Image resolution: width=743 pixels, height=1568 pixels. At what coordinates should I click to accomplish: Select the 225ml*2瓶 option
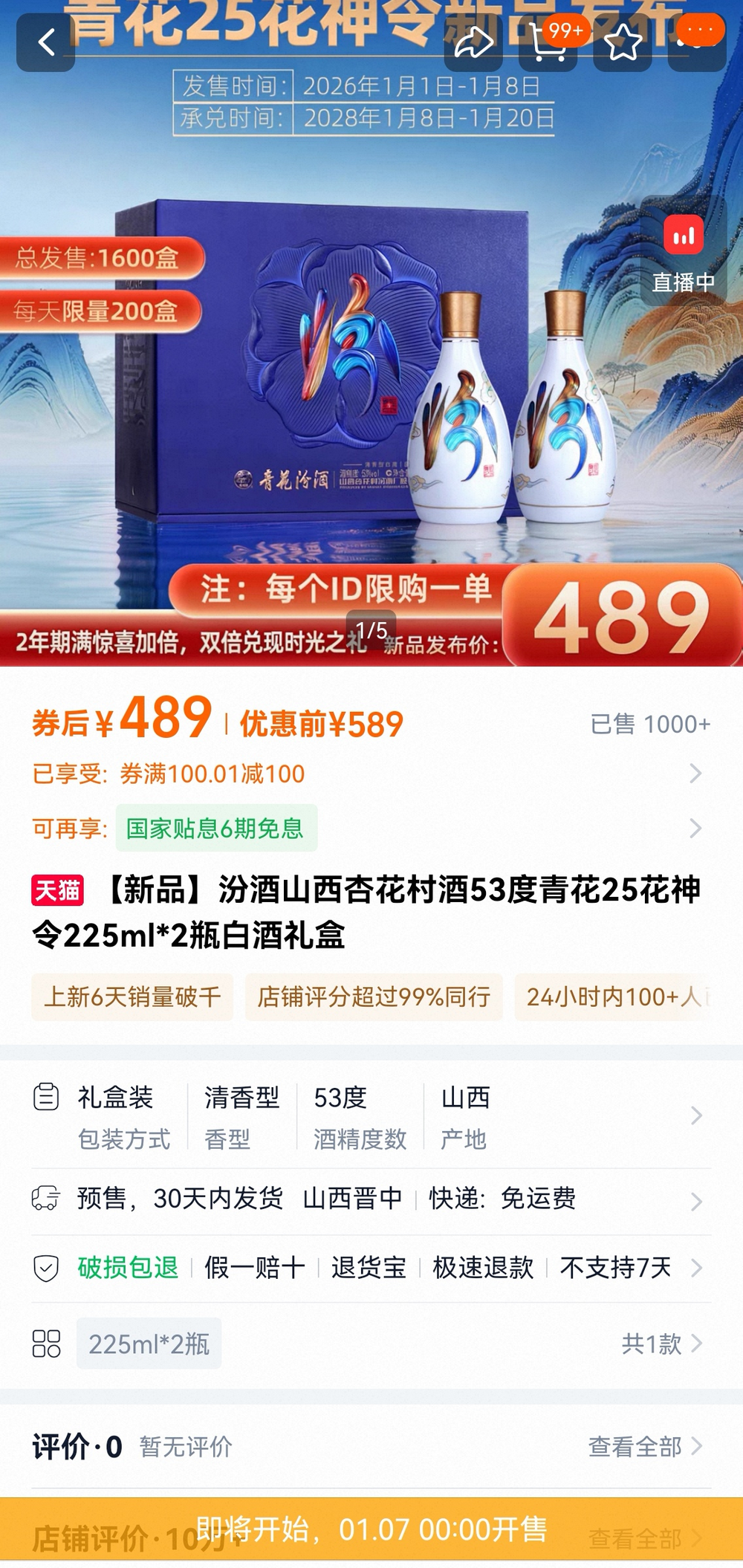pos(149,1344)
